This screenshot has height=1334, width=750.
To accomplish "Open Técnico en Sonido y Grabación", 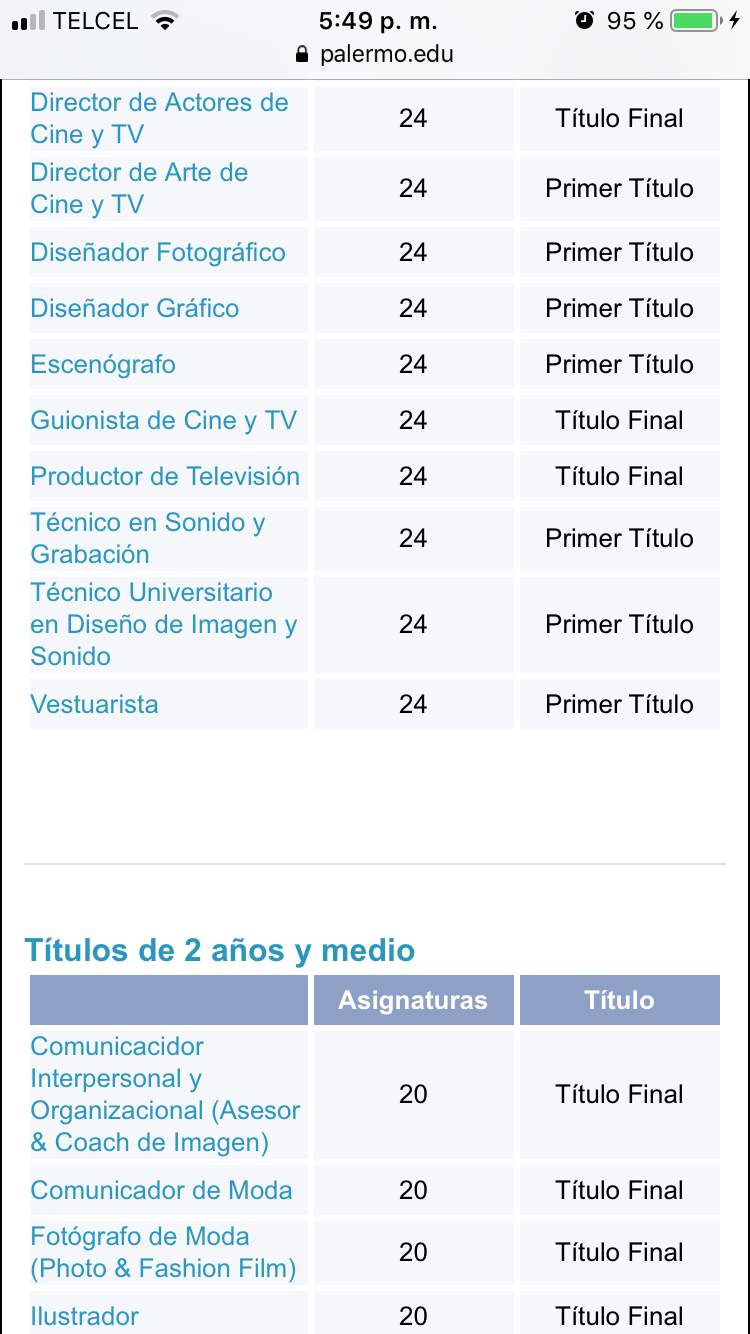I will (x=148, y=538).
